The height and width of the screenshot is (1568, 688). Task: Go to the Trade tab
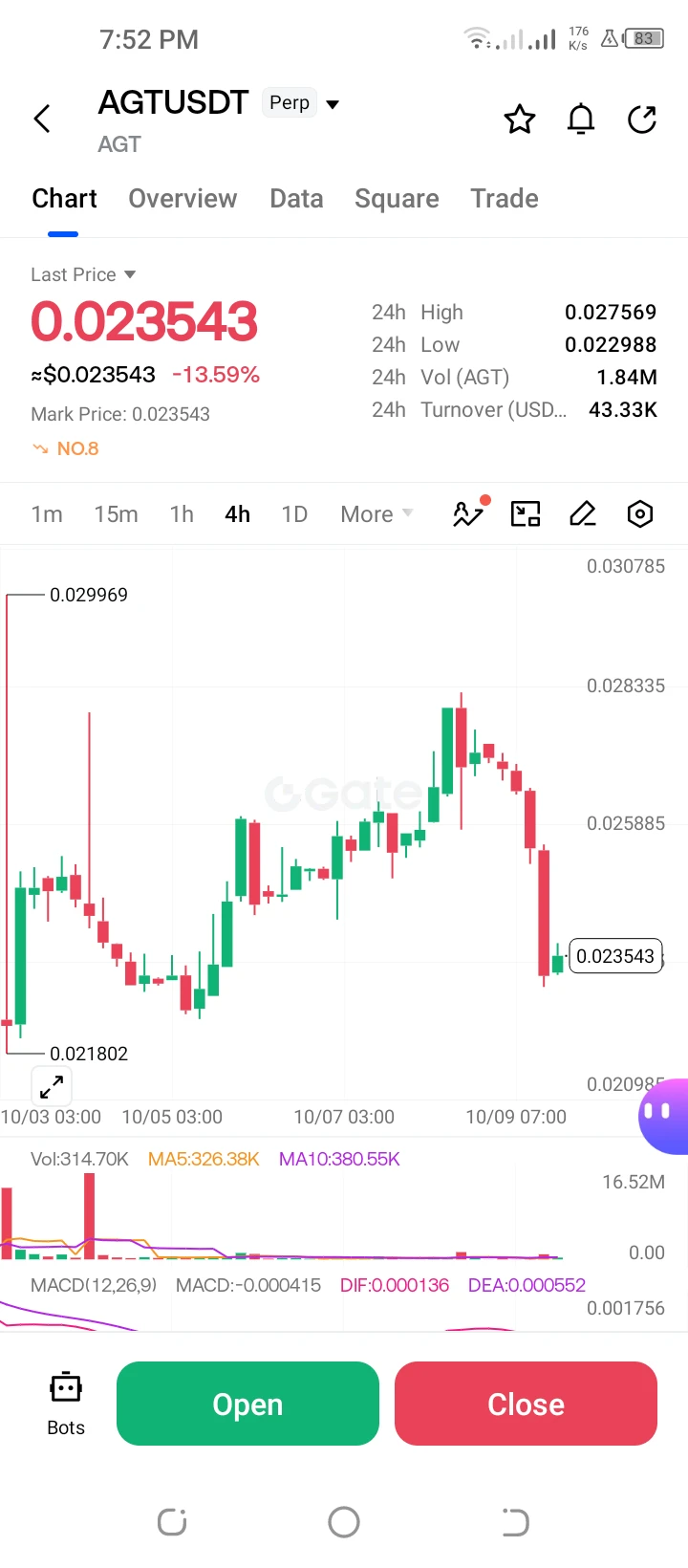click(x=505, y=199)
